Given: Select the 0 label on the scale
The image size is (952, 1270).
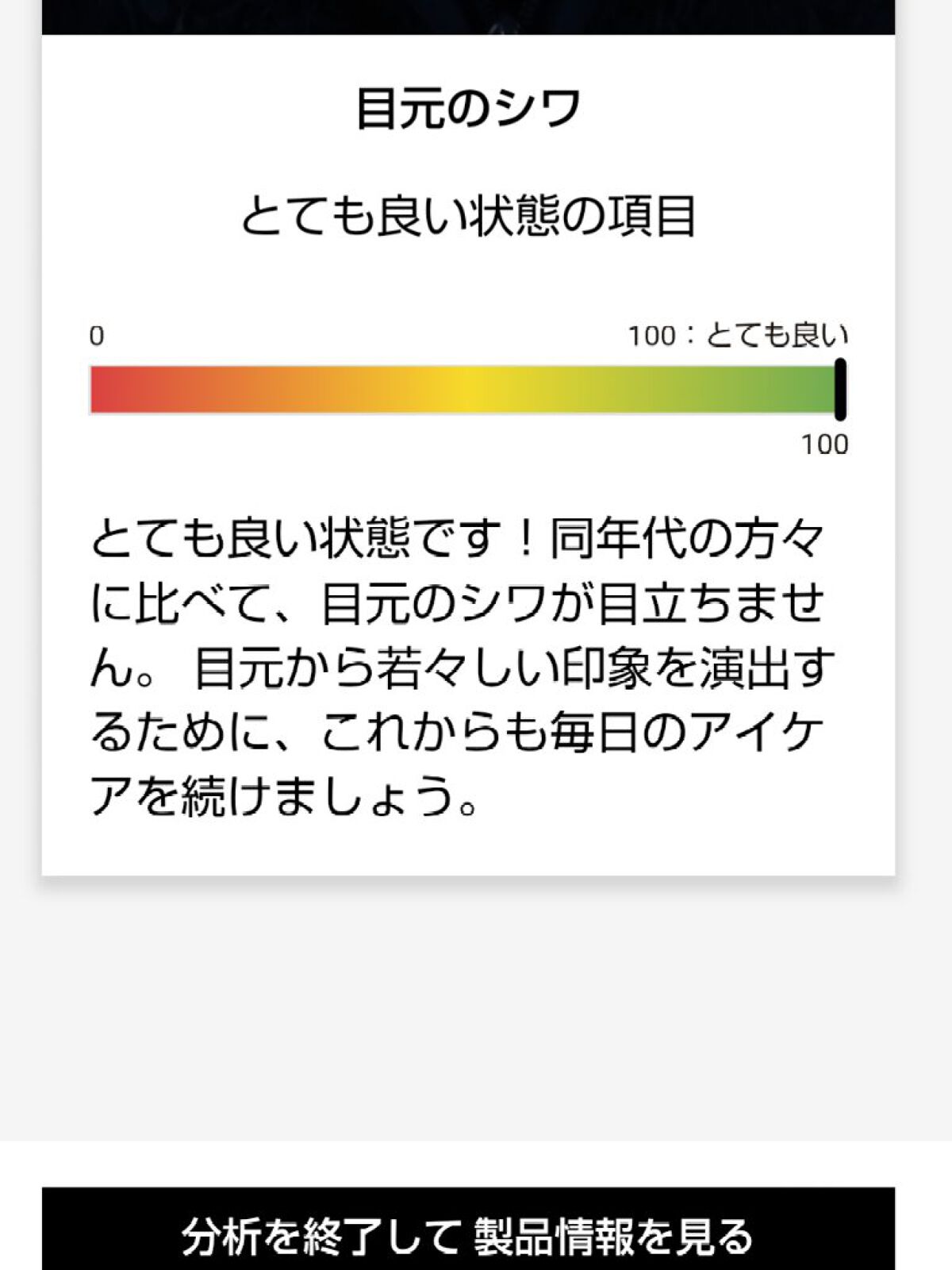Looking at the screenshot, I should (97, 335).
